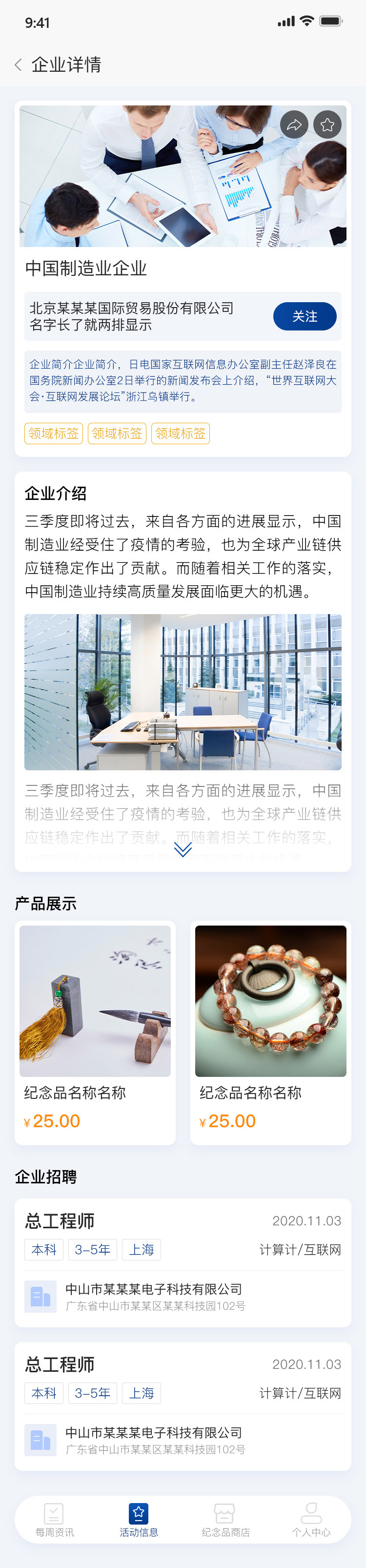Open the first 总工程师 job listing
Viewport: 366px width, 1568px height.
183,1262
